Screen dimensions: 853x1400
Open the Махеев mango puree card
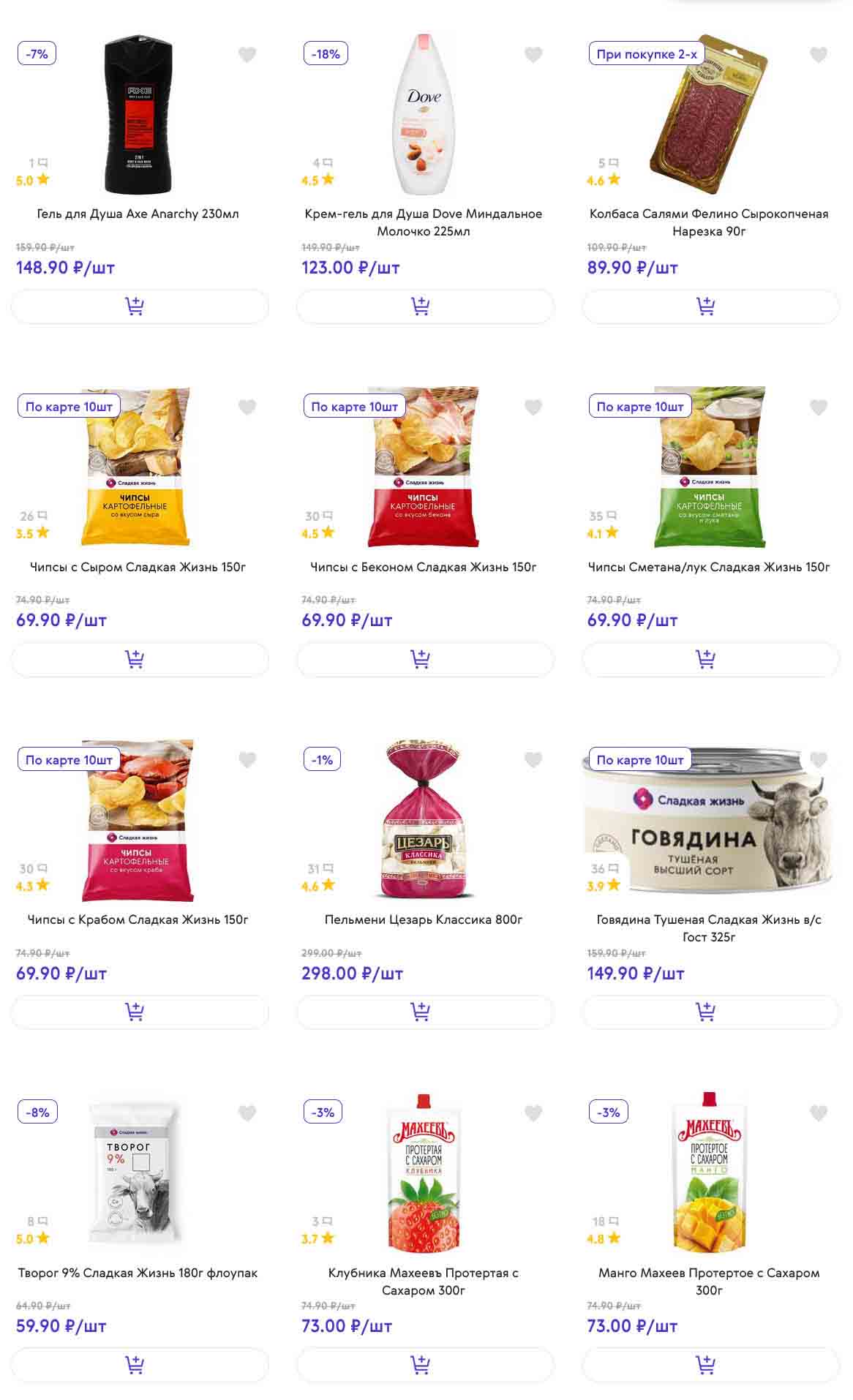709,1282
